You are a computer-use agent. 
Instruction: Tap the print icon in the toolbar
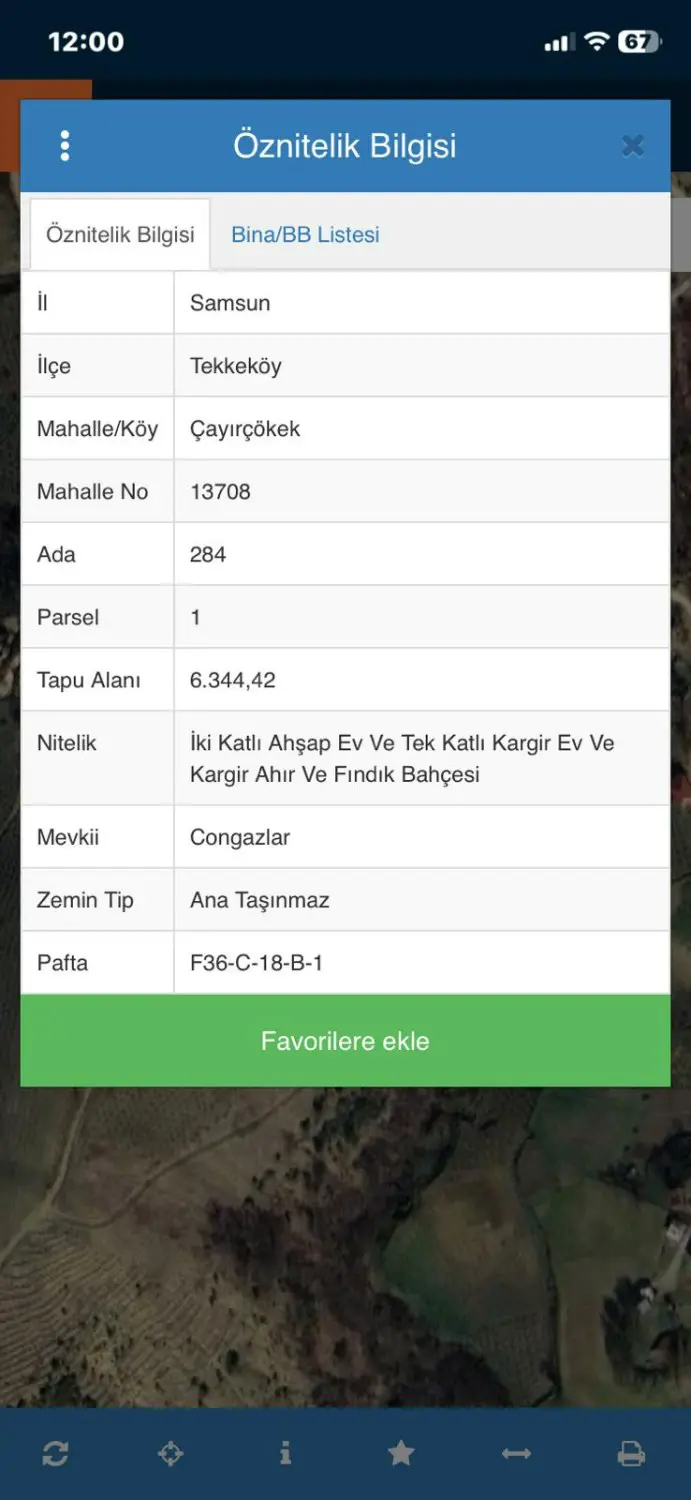coord(631,1454)
